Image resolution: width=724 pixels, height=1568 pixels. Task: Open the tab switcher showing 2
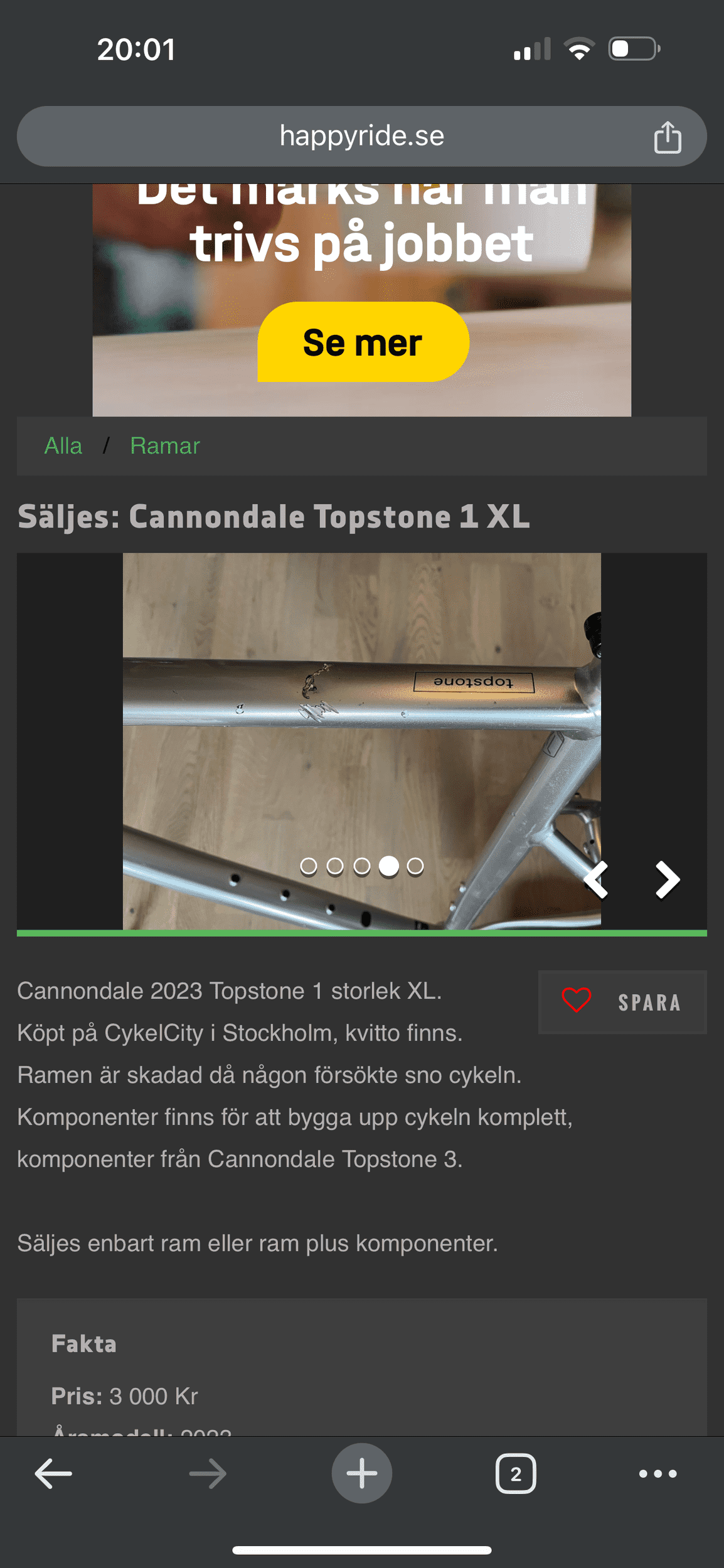(516, 1473)
